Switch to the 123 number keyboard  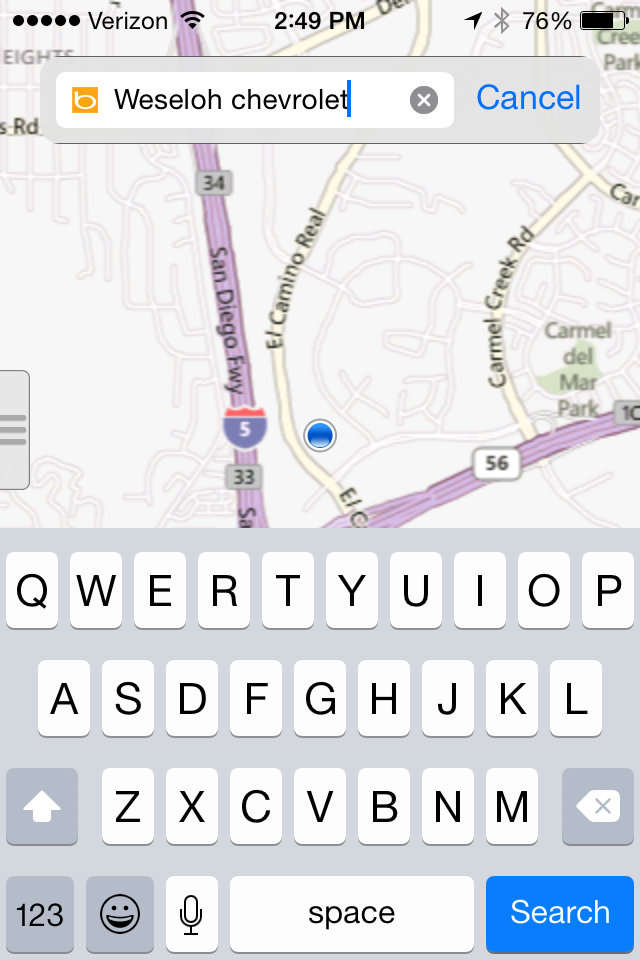click(40, 913)
